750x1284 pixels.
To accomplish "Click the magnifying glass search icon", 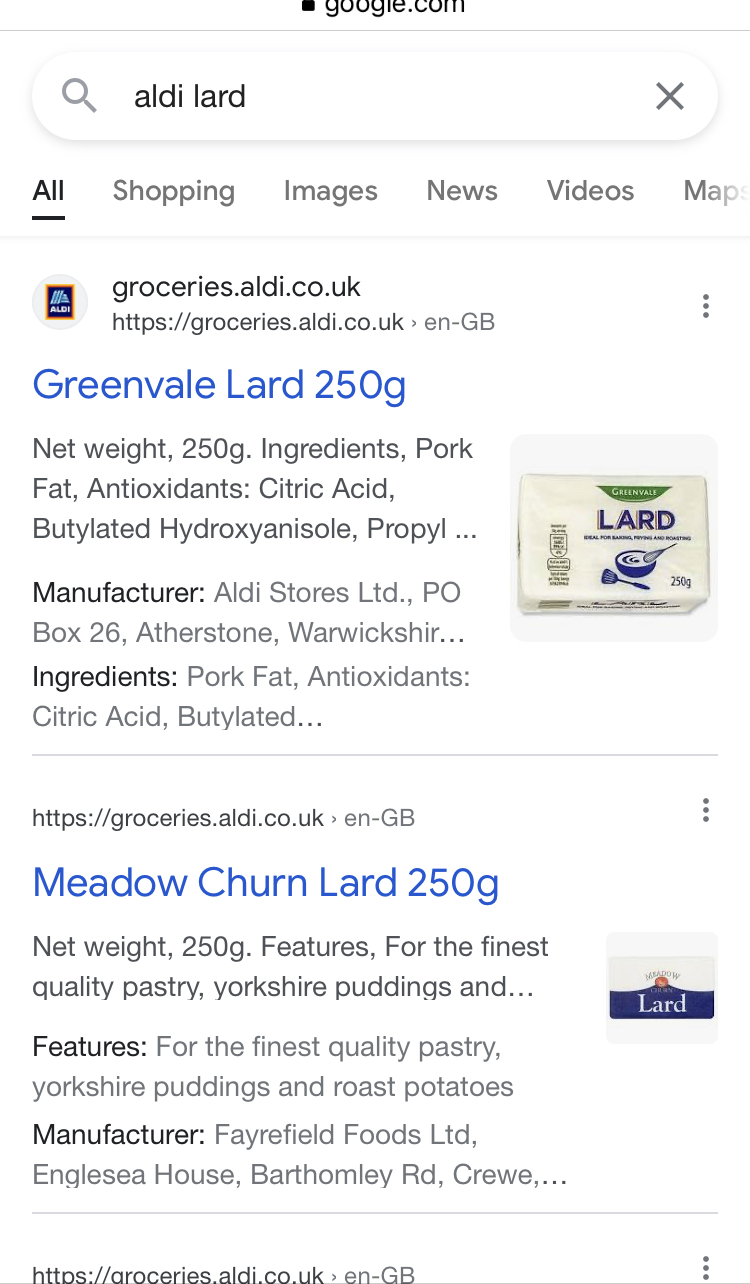I will coord(80,96).
